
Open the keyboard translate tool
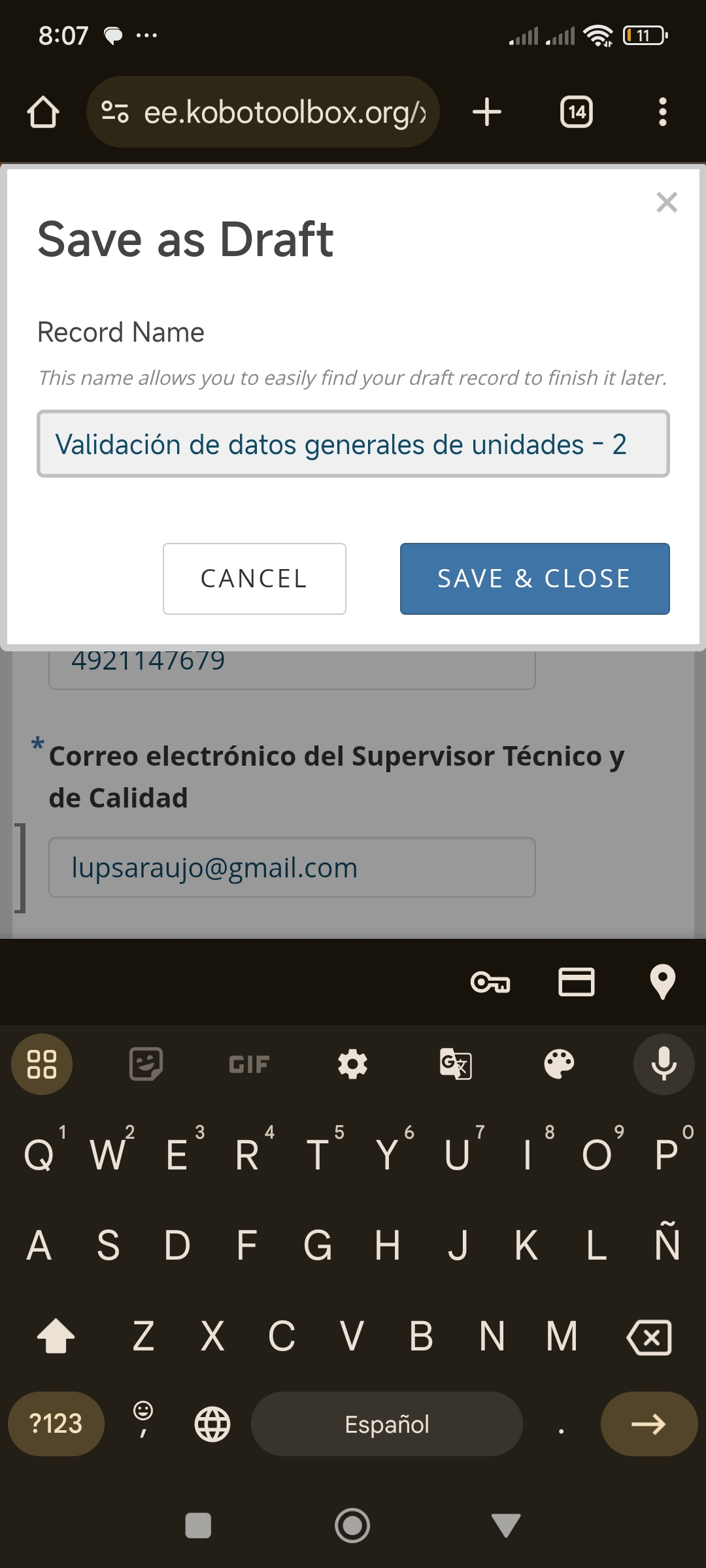(x=456, y=1064)
